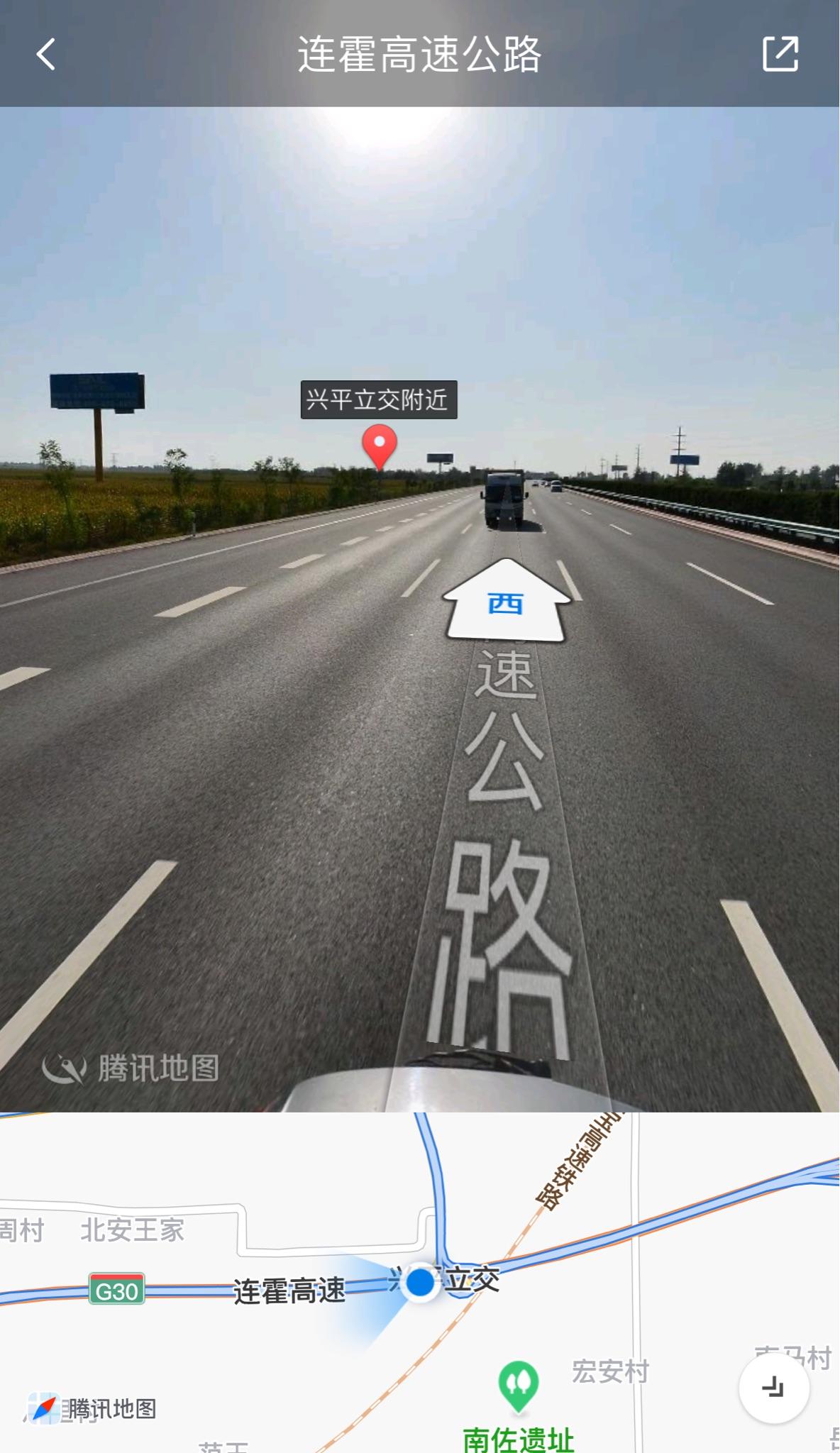This screenshot has width=840, height=1453.
Task: Tap the blue current-position dot on map
Action: pos(421,1283)
